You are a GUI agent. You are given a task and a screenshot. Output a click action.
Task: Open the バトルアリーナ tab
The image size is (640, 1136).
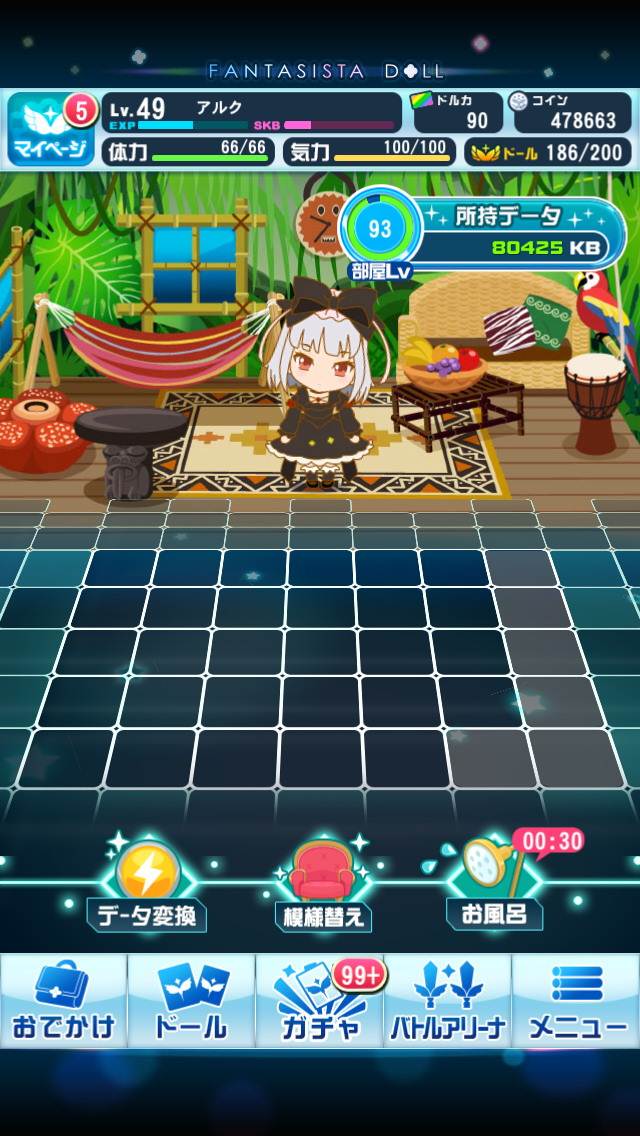click(x=448, y=1000)
